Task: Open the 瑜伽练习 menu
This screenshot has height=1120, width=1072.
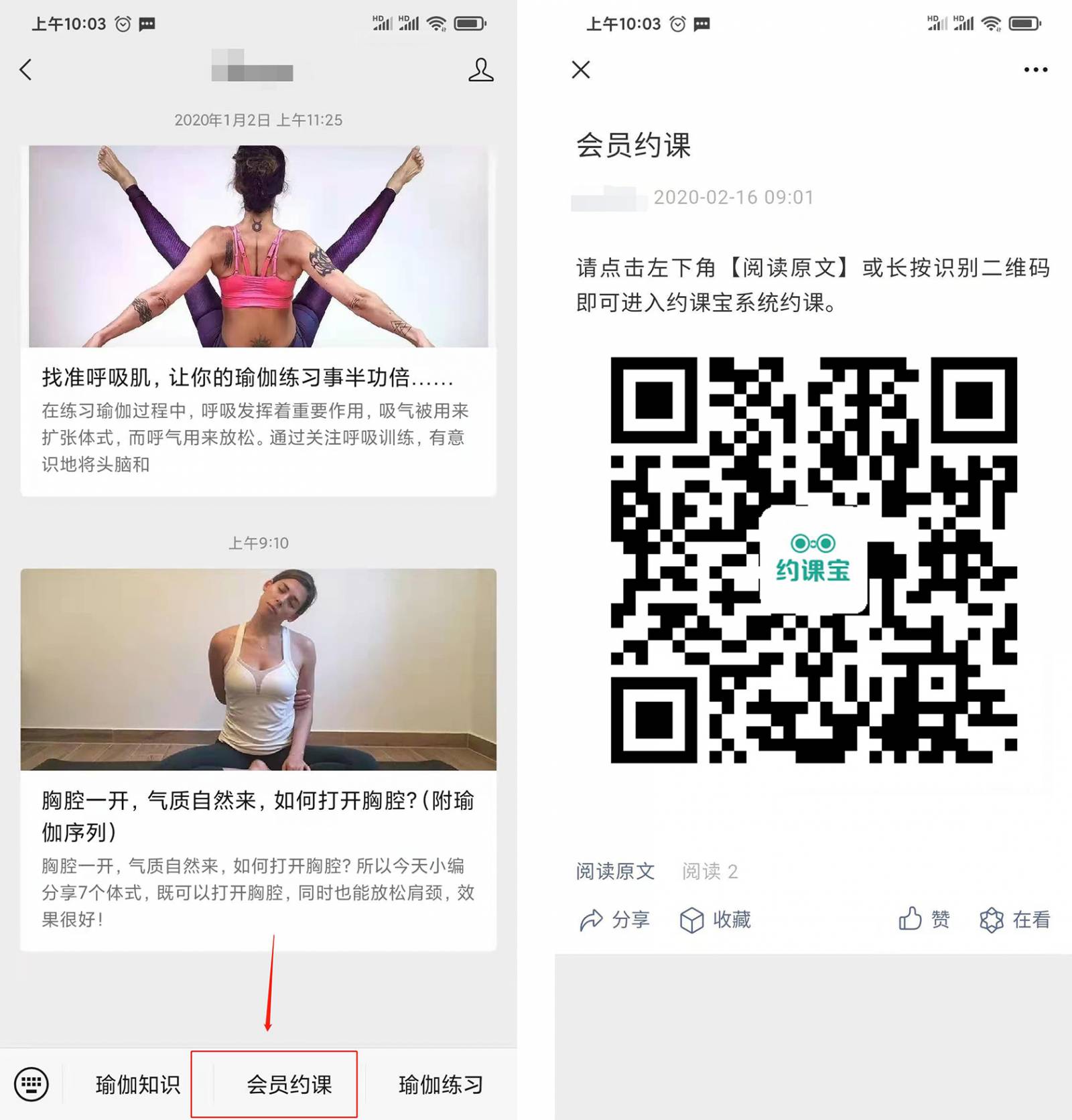Action: pos(440,1084)
